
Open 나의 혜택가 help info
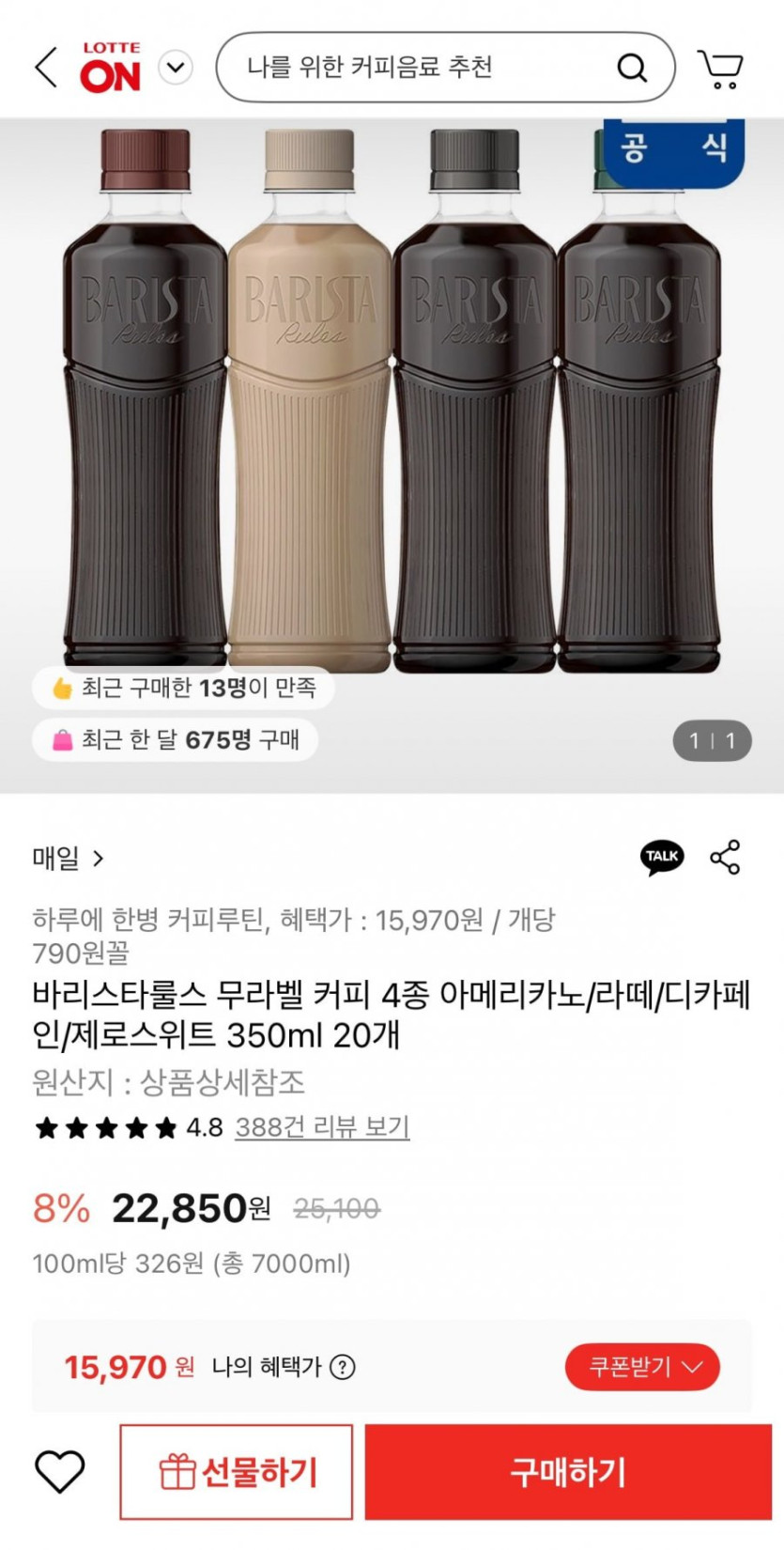click(344, 1367)
